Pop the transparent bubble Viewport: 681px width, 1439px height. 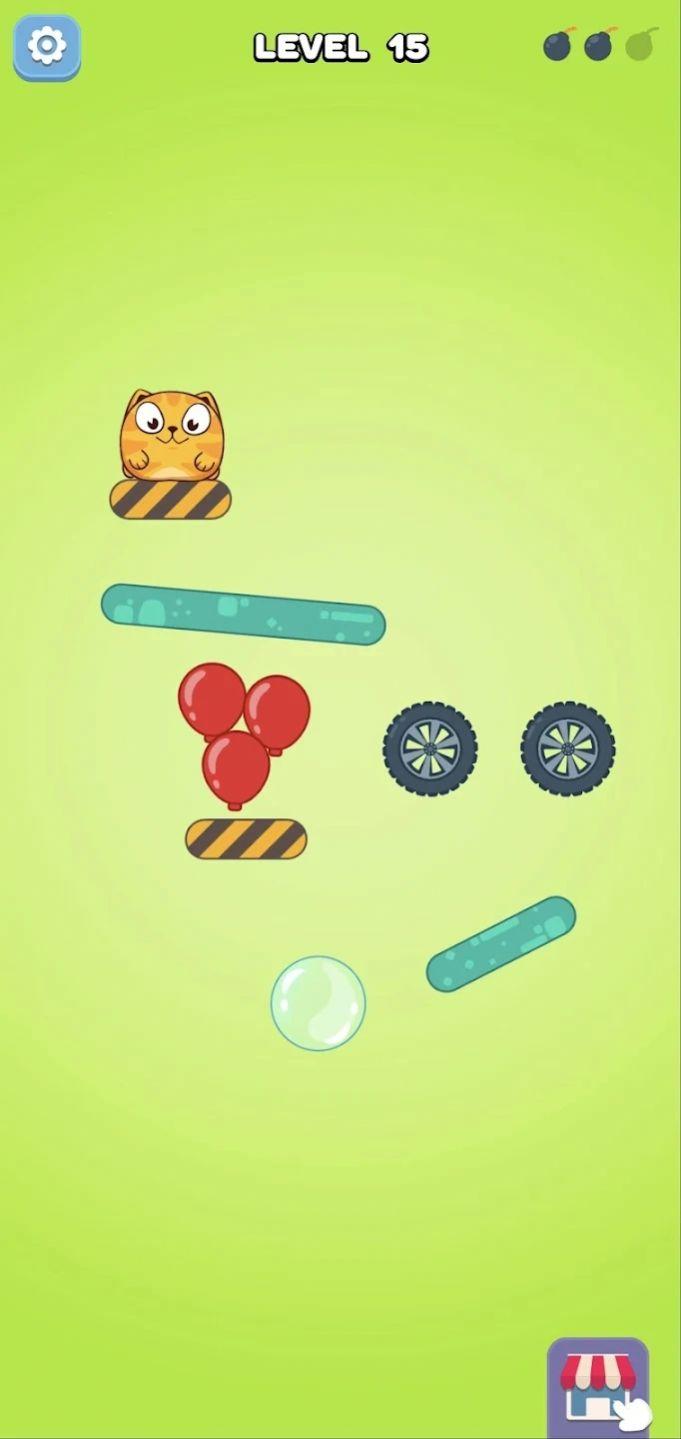[x=318, y=1003]
